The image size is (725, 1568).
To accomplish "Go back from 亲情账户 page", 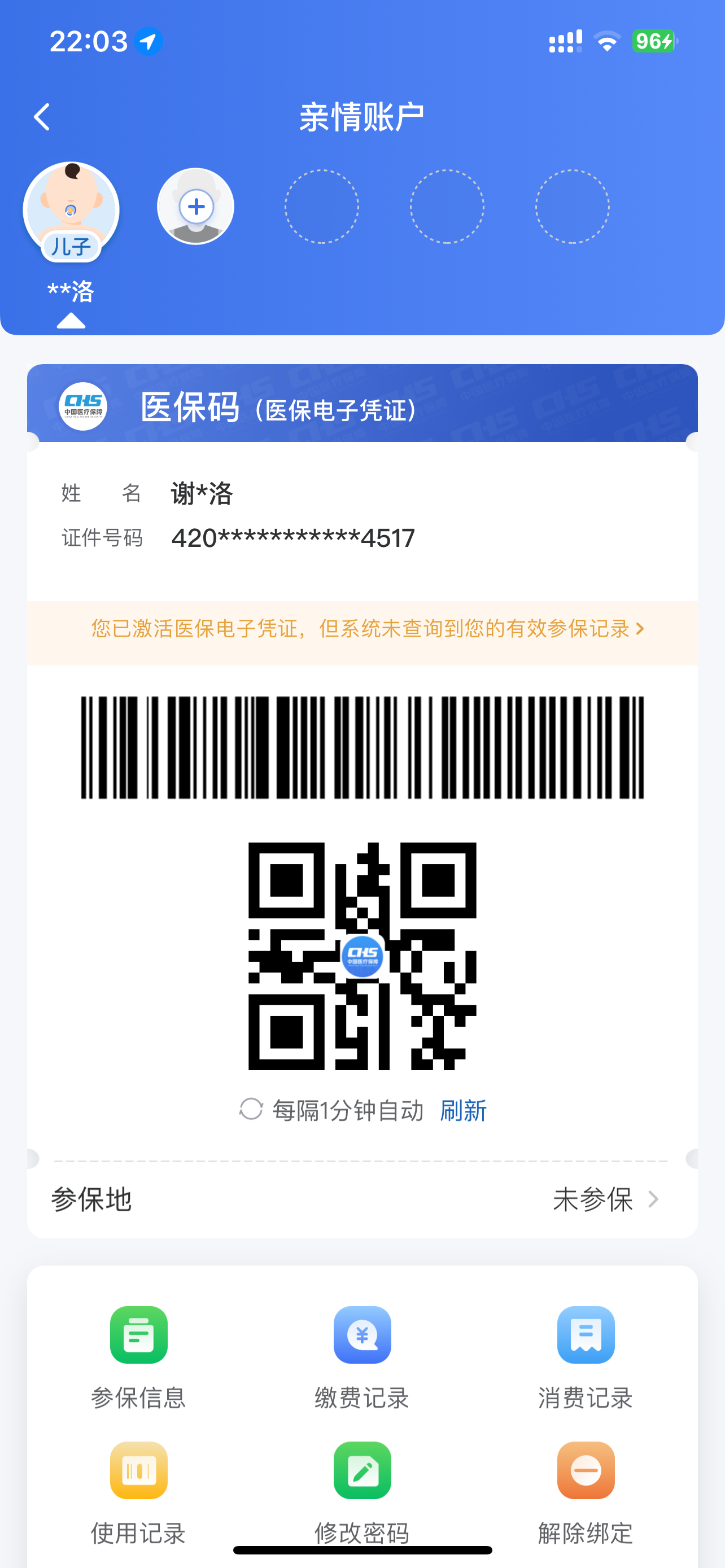I will pos(42,117).
